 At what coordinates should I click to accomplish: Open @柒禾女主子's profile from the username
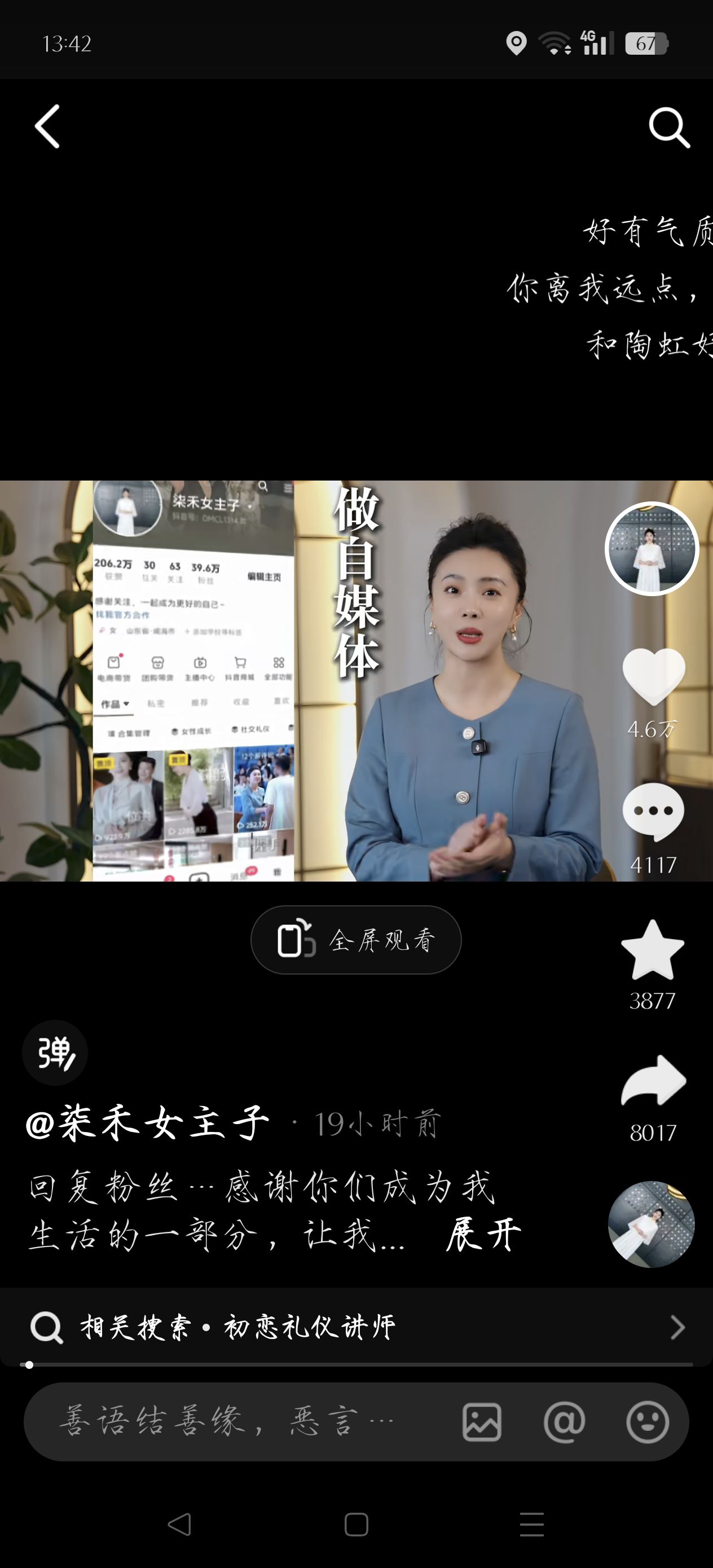point(147,1123)
